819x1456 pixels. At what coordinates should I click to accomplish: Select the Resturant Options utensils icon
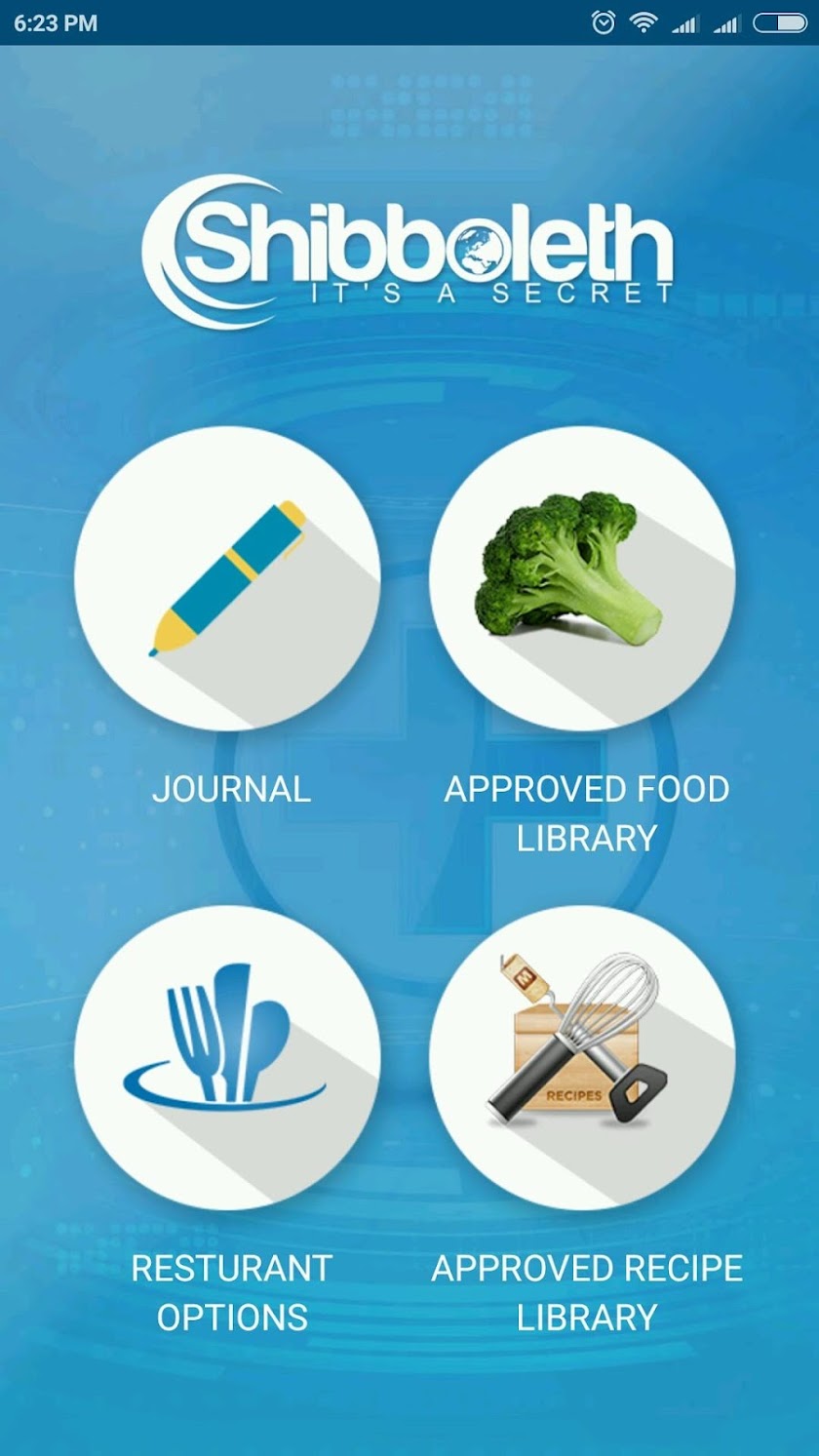[x=227, y=1057]
